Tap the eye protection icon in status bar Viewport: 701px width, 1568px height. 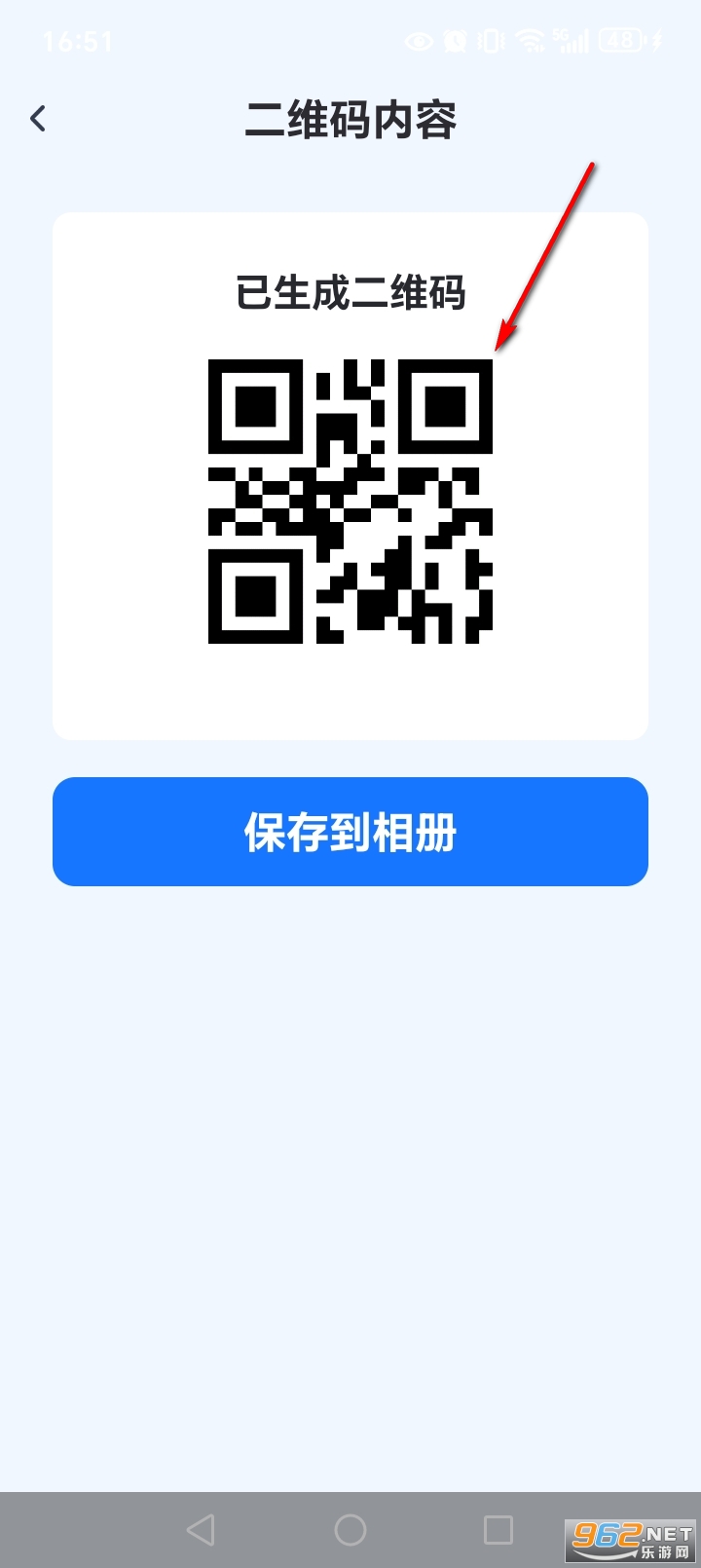coord(419,41)
